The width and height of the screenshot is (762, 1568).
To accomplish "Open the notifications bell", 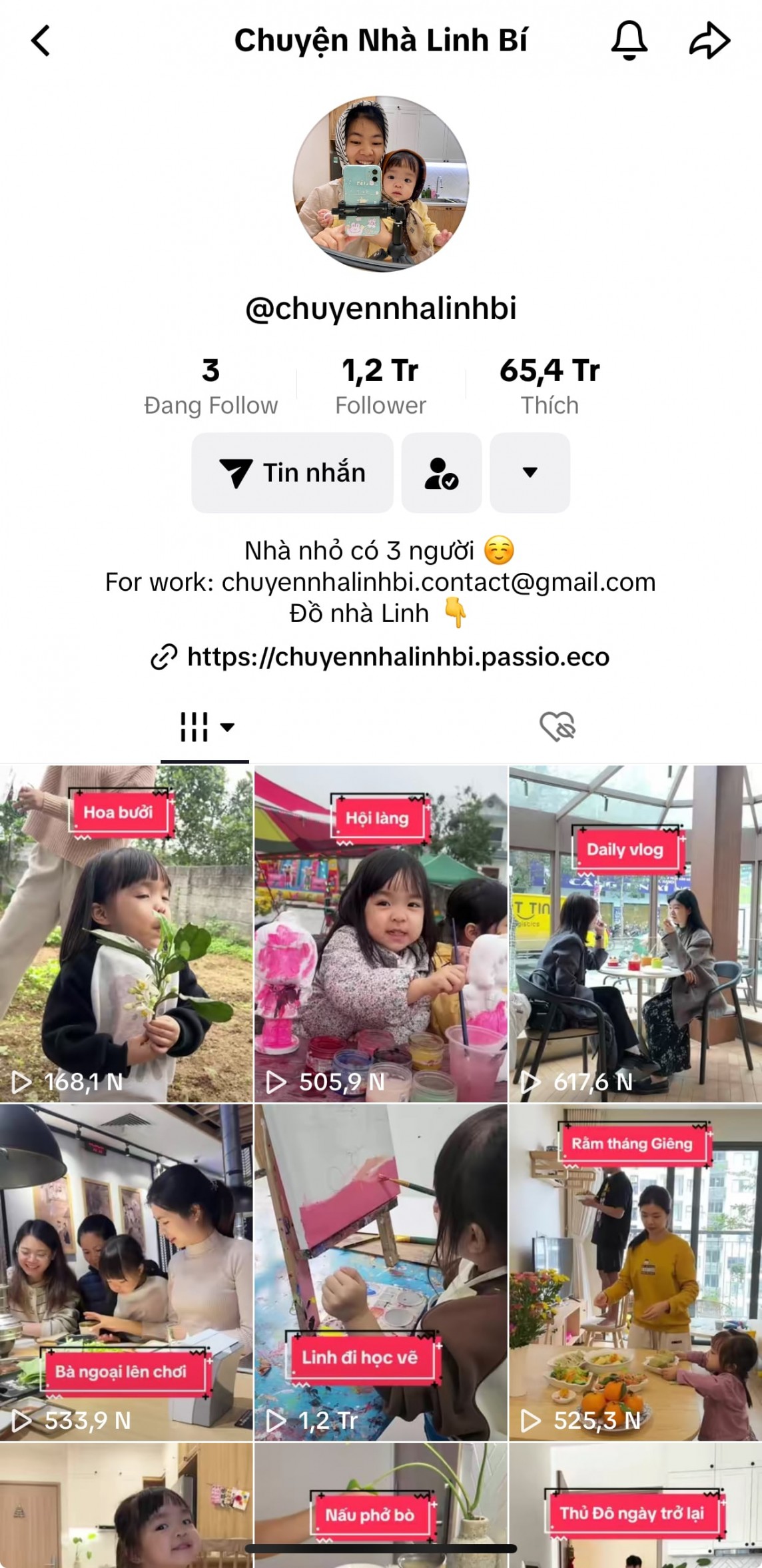I will click(629, 41).
